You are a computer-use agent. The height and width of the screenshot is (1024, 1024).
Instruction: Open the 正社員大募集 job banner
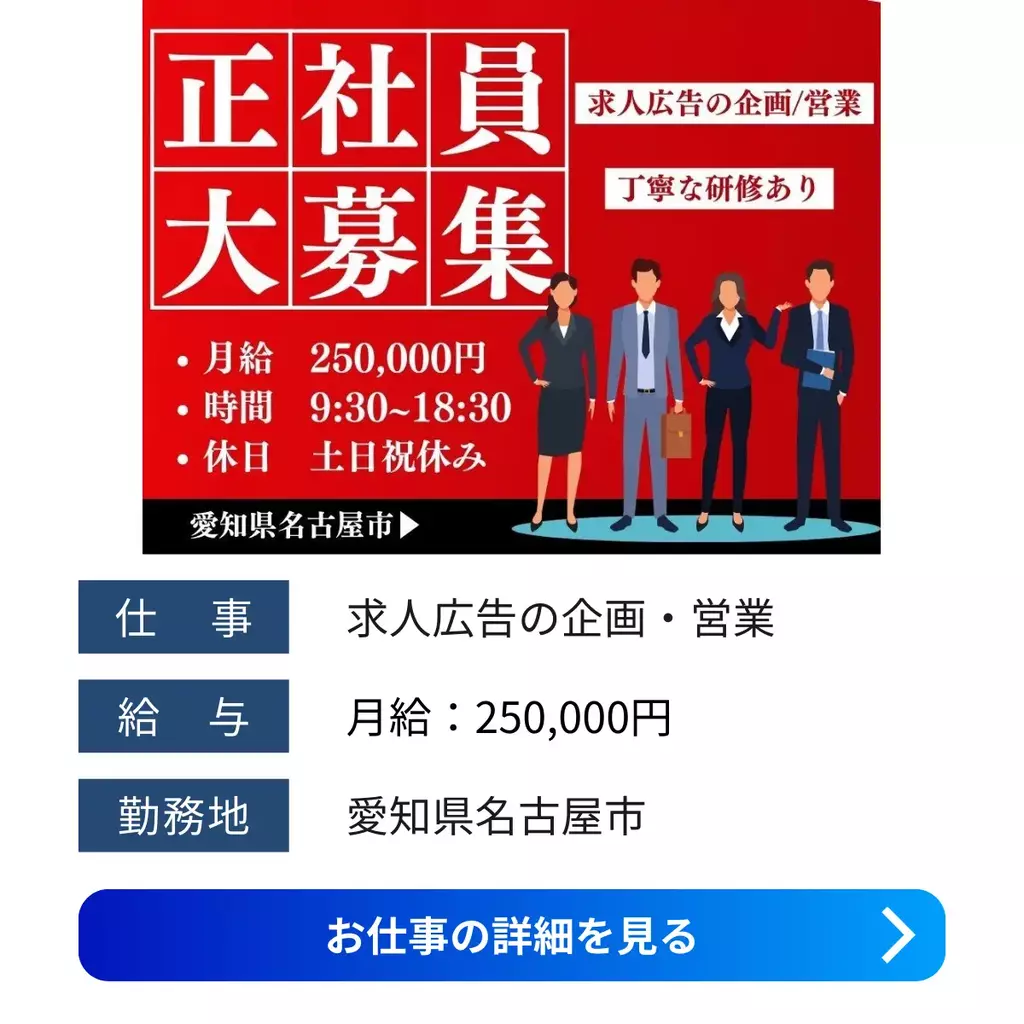511,276
